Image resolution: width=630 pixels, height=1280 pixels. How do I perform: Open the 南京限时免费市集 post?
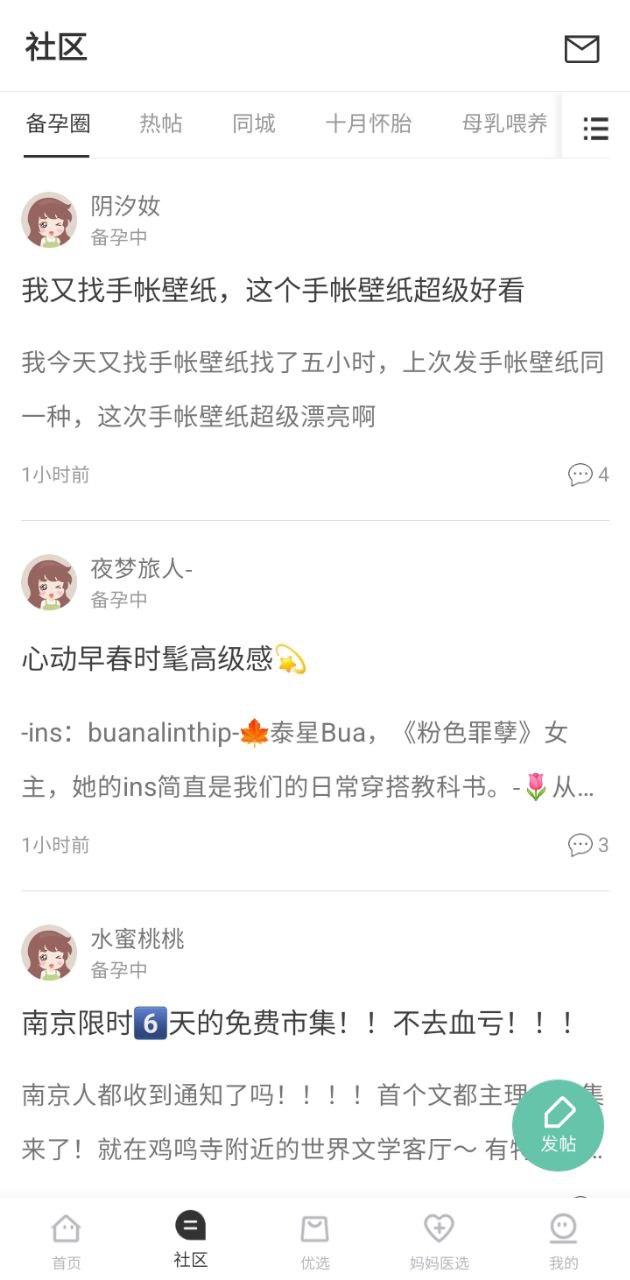[x=298, y=1023]
